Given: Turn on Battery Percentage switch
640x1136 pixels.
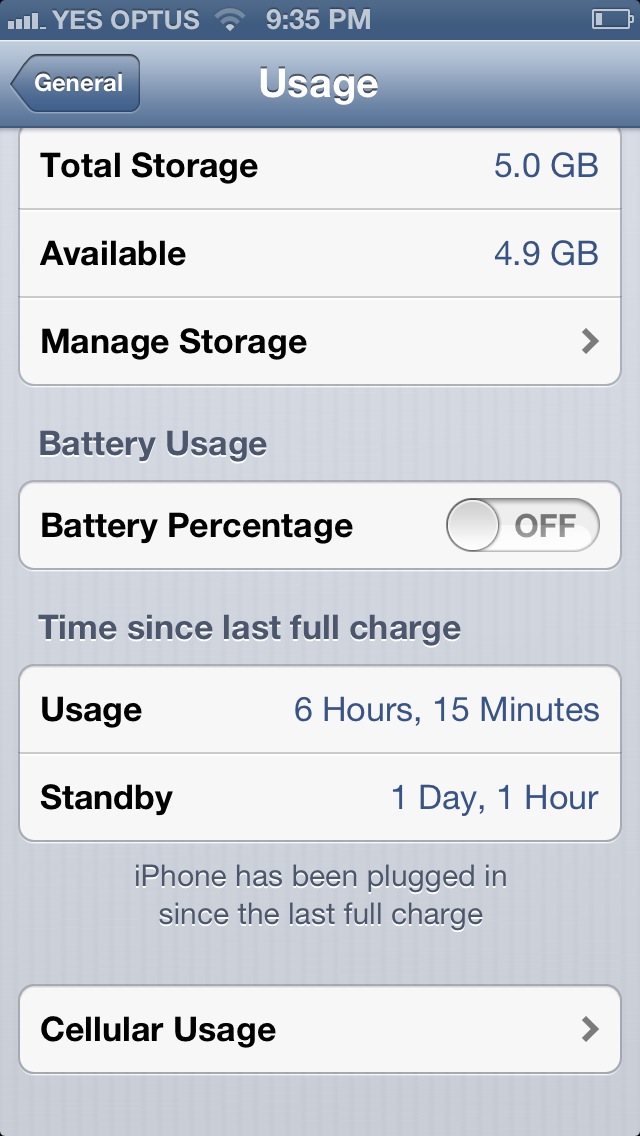Looking at the screenshot, I should click(523, 525).
